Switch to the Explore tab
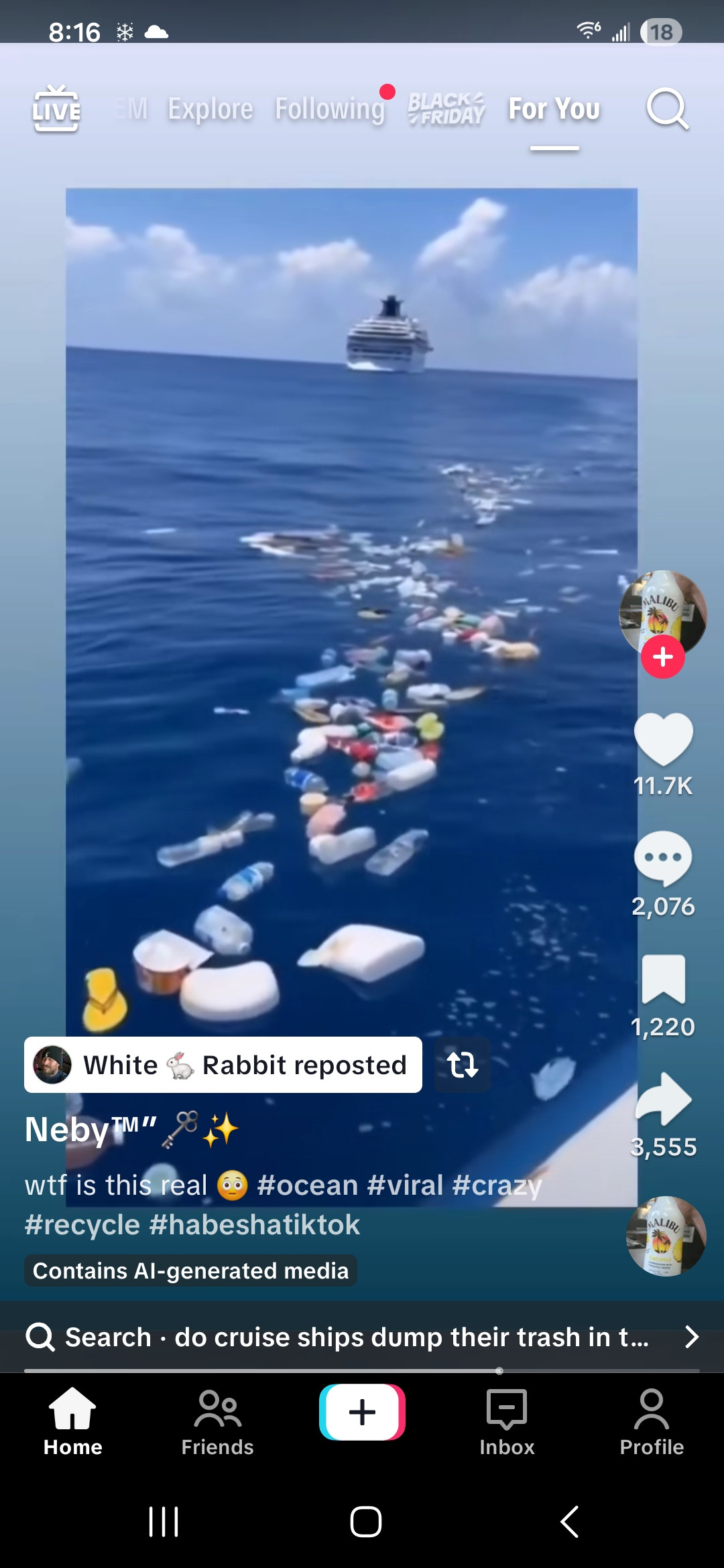The width and height of the screenshot is (724, 1568). point(210,109)
